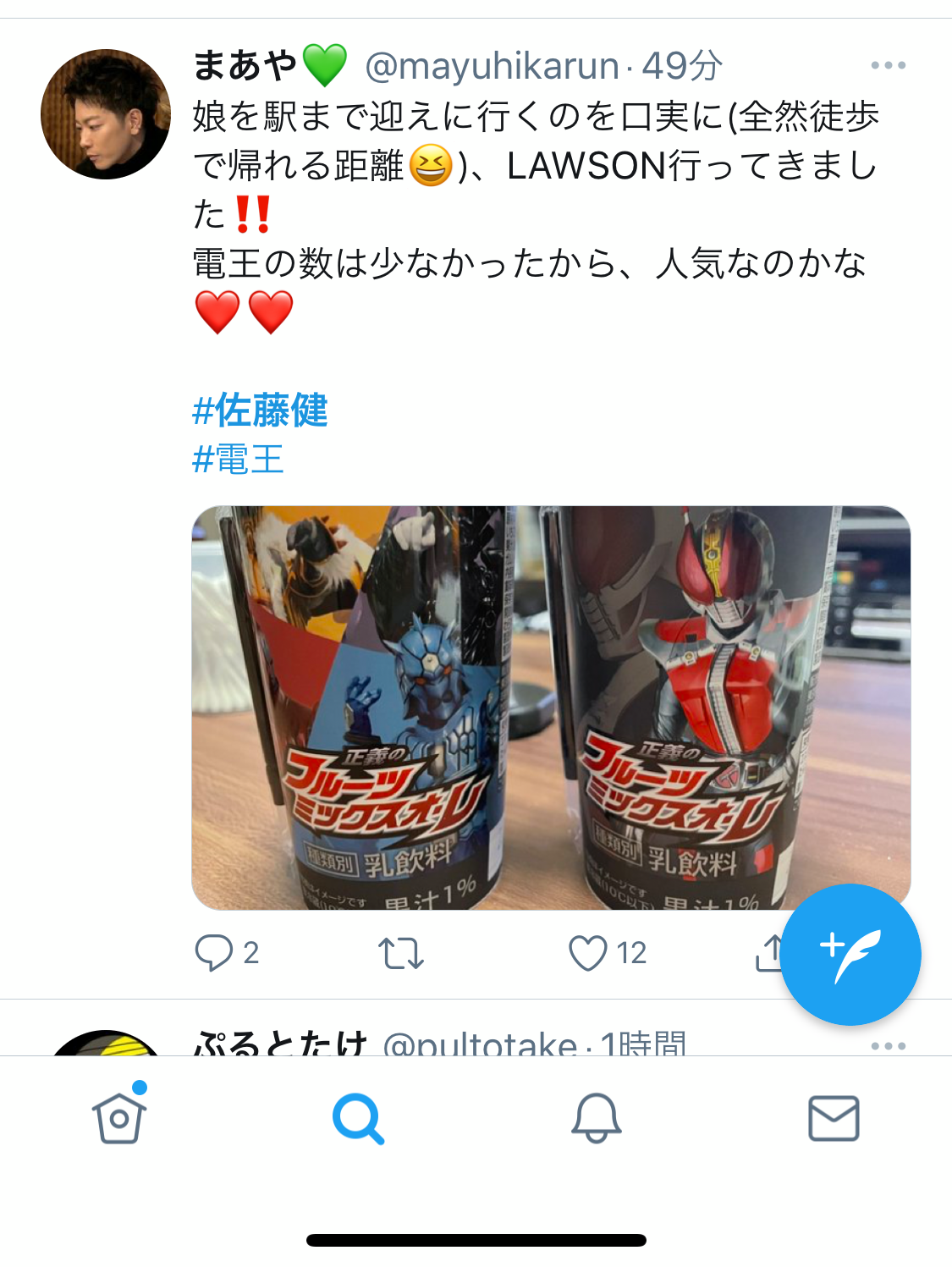Open the #電王 hashtag
This screenshot has width=952, height=1267.
click(238, 460)
